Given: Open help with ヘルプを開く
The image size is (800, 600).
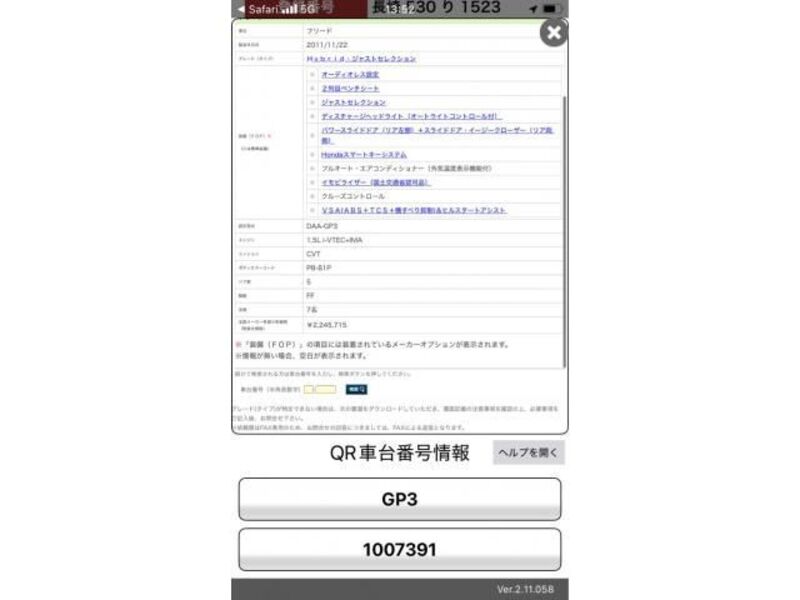Looking at the screenshot, I should [x=528, y=453].
